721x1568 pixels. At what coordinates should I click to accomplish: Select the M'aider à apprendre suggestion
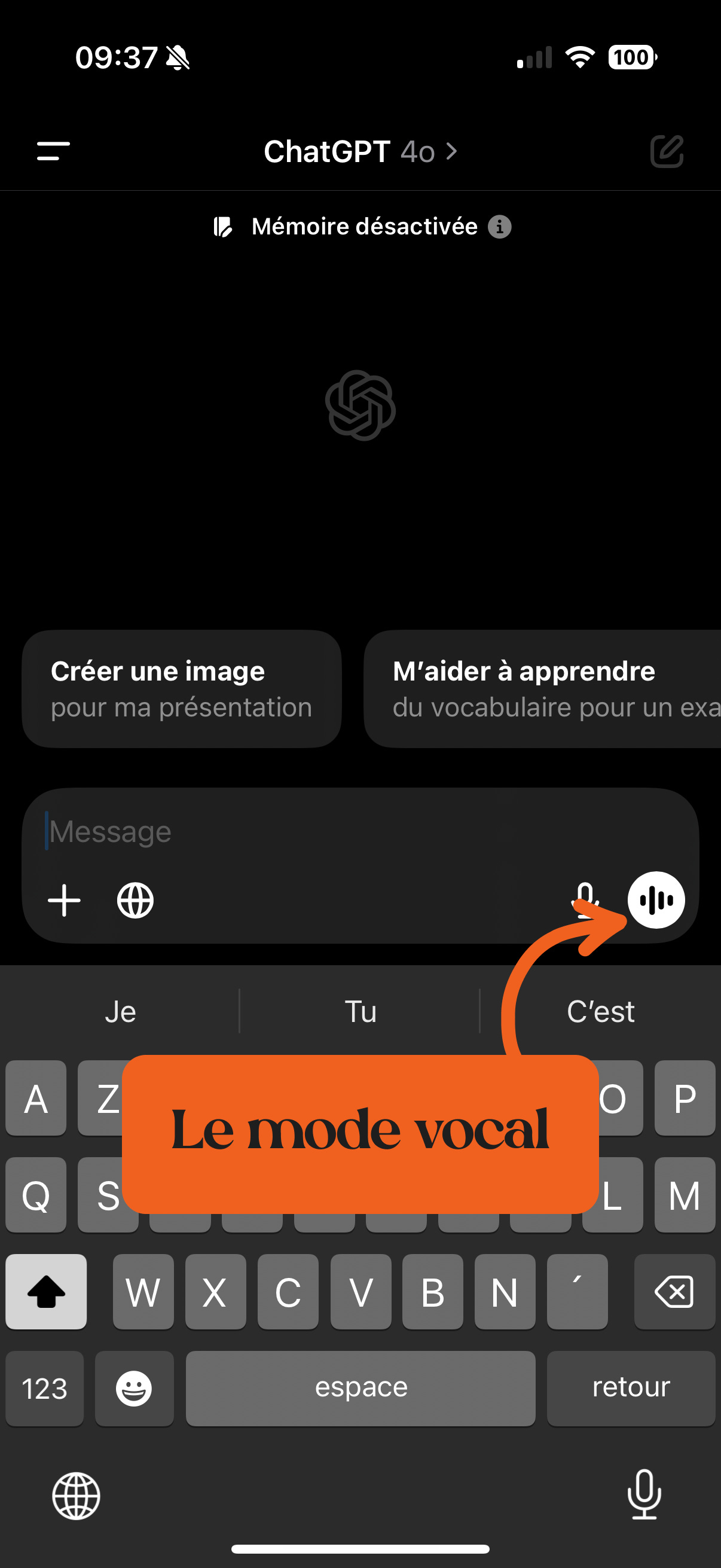point(542,688)
